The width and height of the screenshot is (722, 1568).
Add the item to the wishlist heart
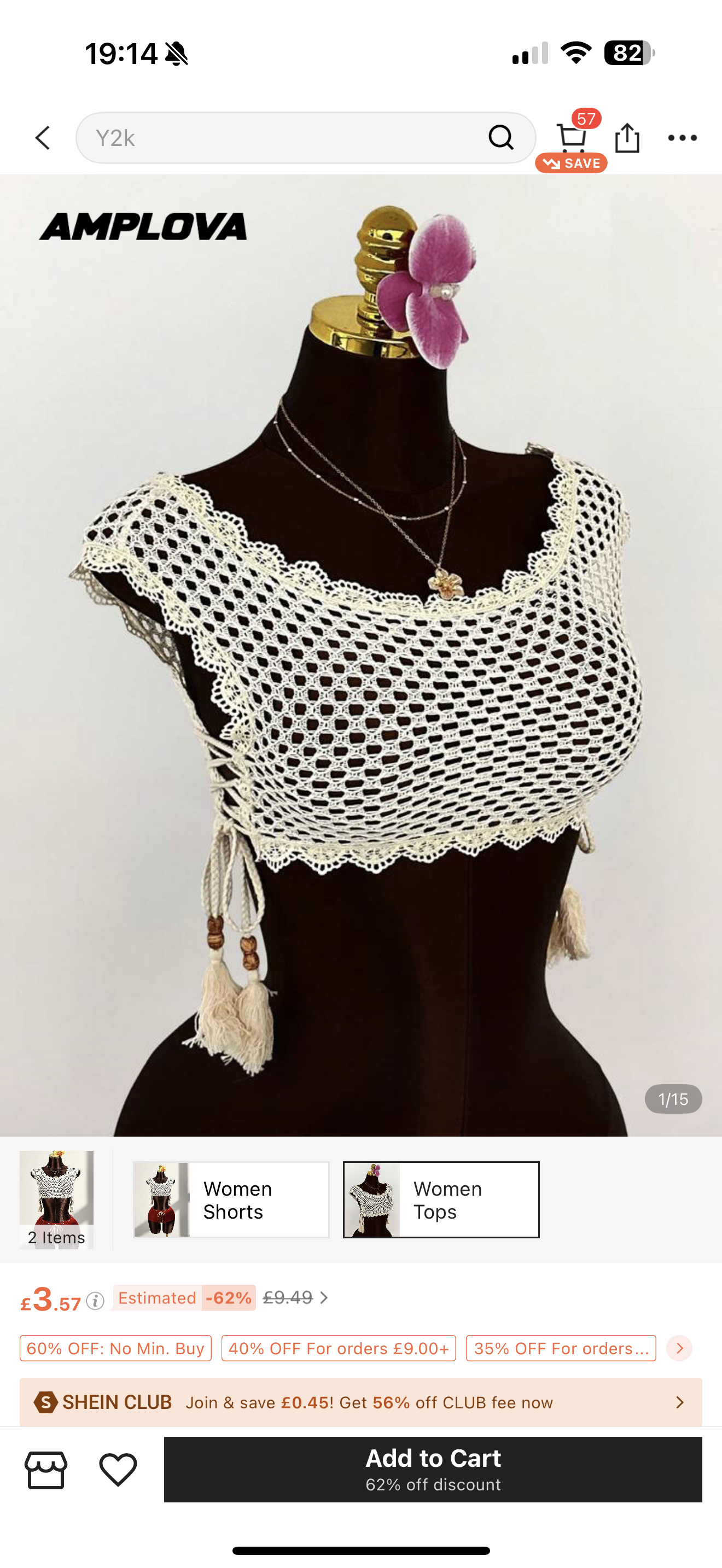(118, 1470)
